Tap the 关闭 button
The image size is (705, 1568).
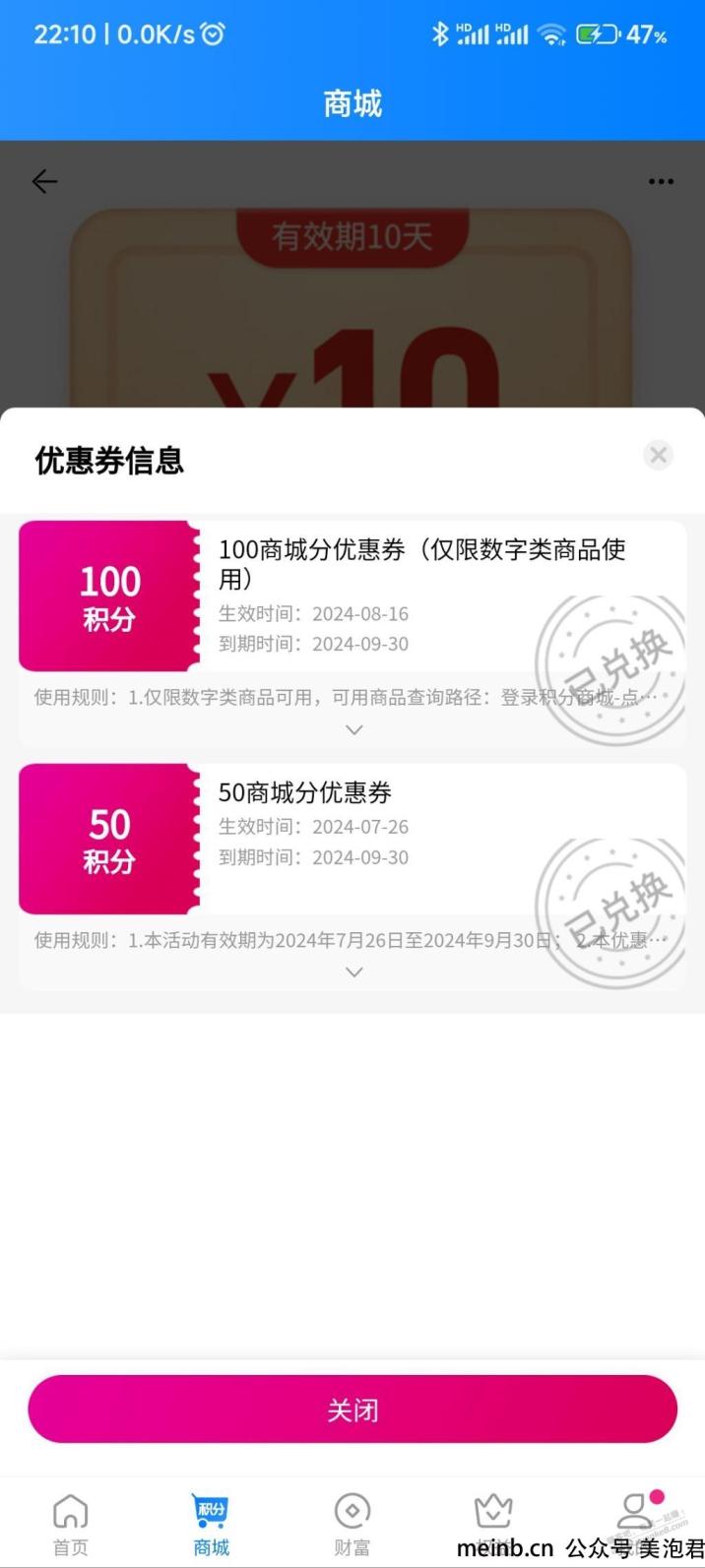pyautogui.click(x=352, y=1410)
